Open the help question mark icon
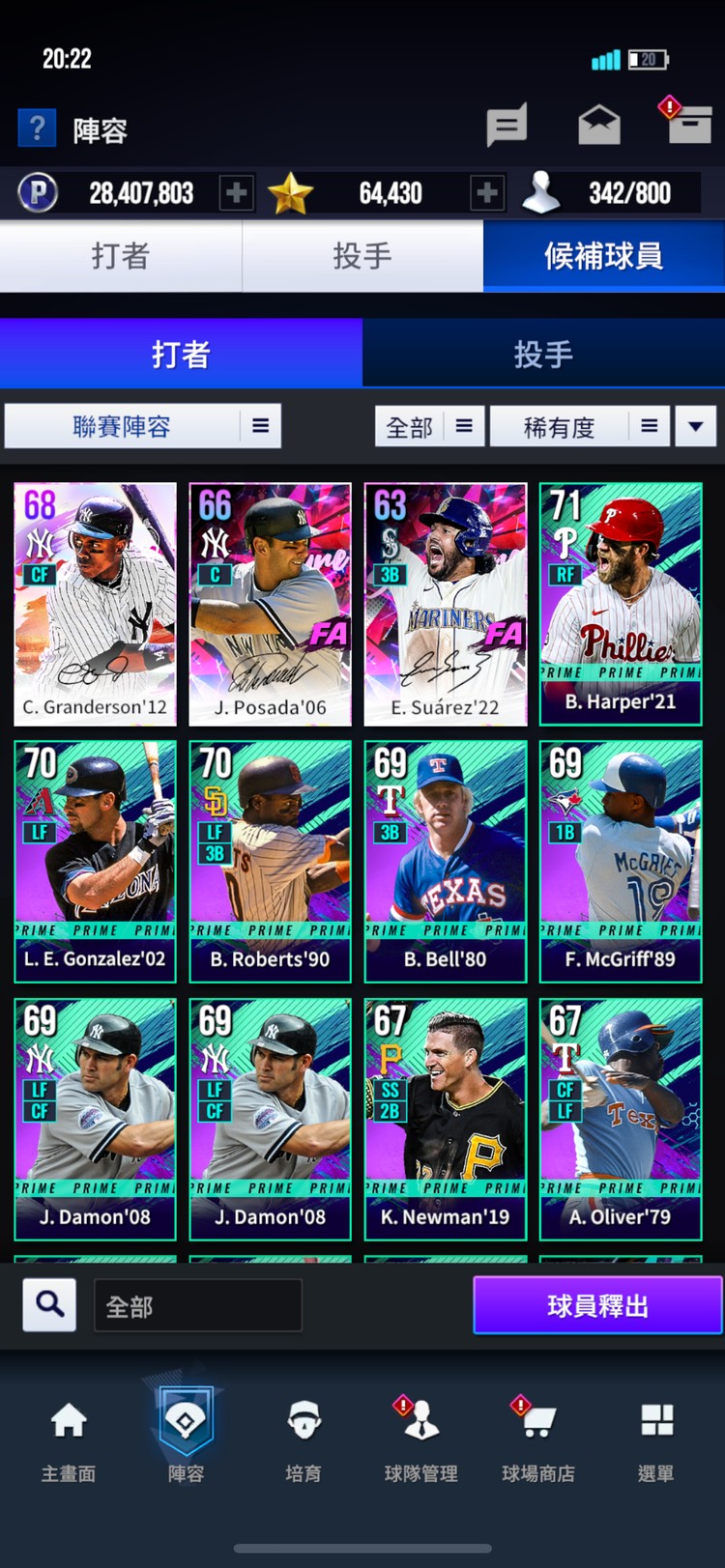Viewport: 725px width, 1568px height. click(37, 128)
